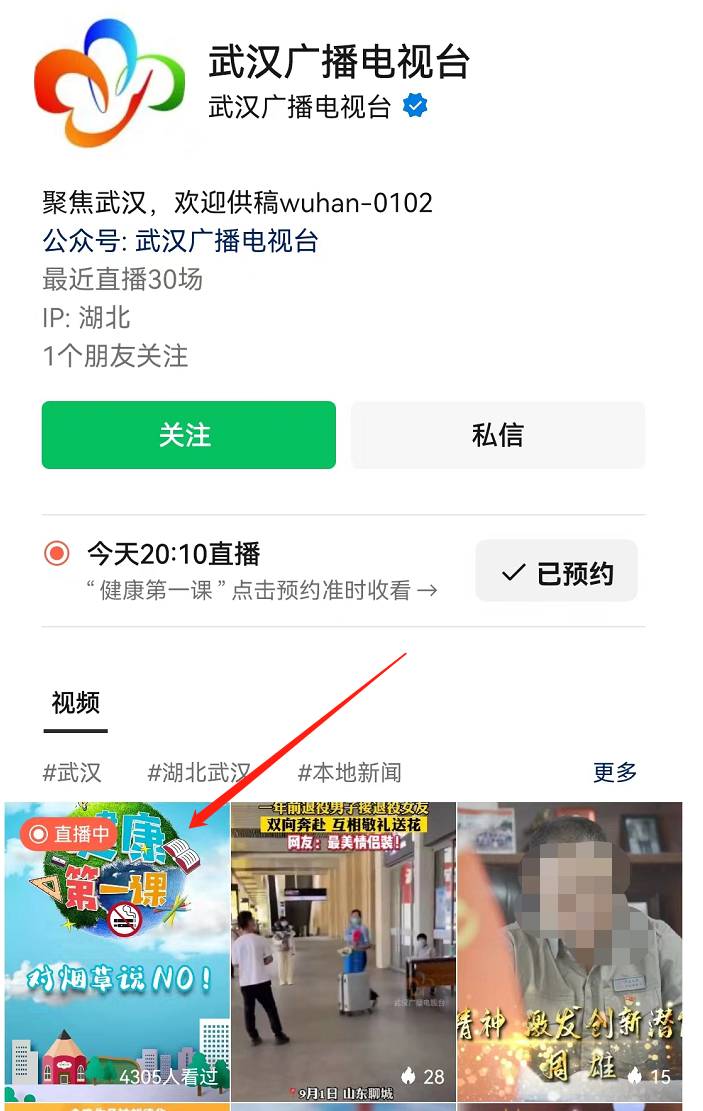This screenshot has width=703, height=1111.
Task: Follow 武汉广播电视台 with the 关注 button
Action: click(188, 435)
